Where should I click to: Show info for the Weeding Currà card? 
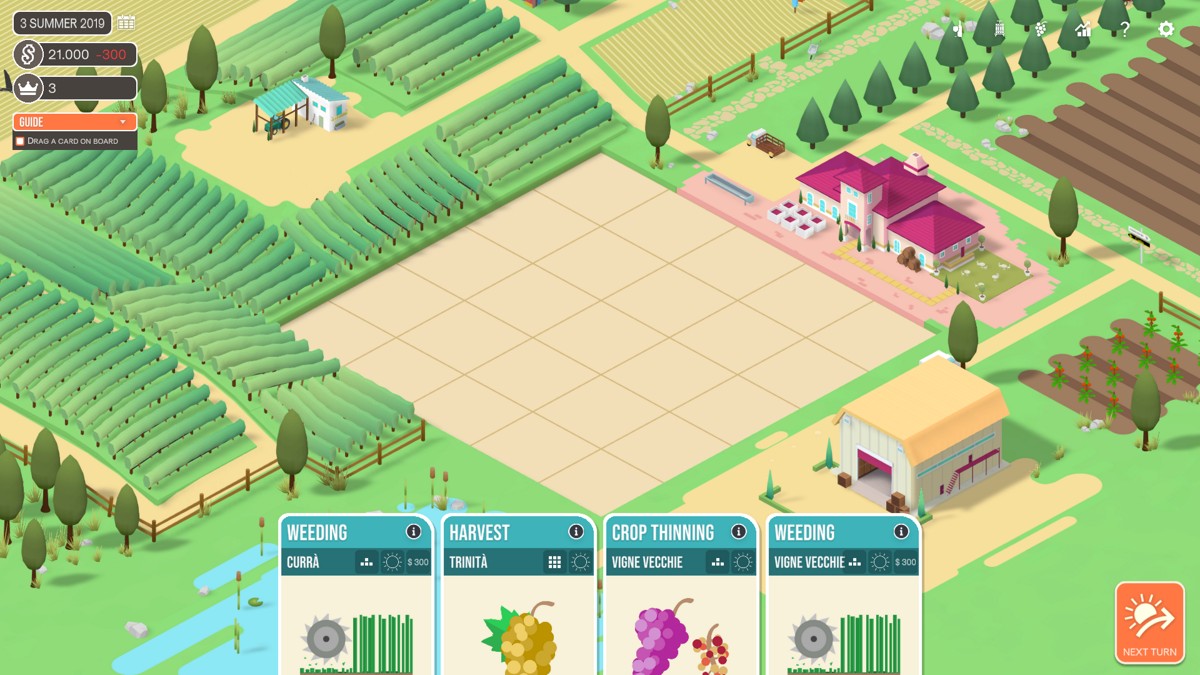tap(413, 532)
